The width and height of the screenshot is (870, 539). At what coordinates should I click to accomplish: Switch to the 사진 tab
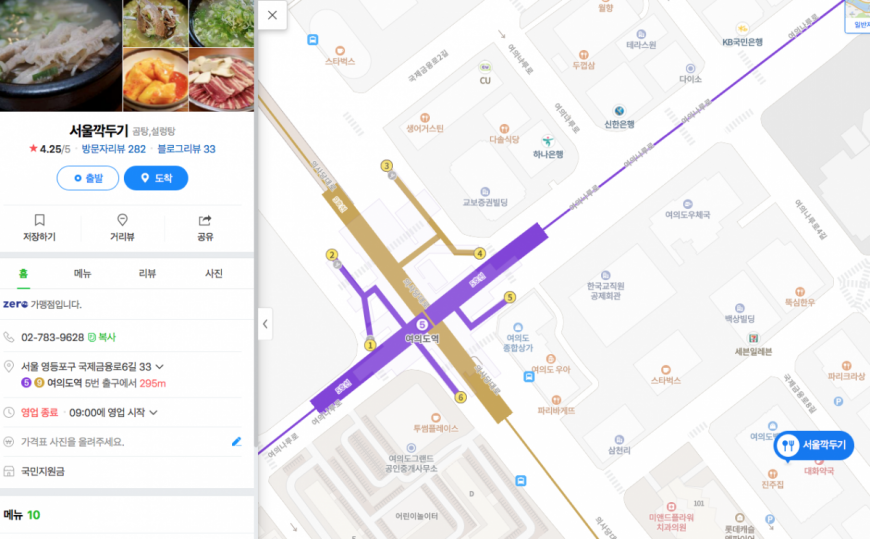213,273
